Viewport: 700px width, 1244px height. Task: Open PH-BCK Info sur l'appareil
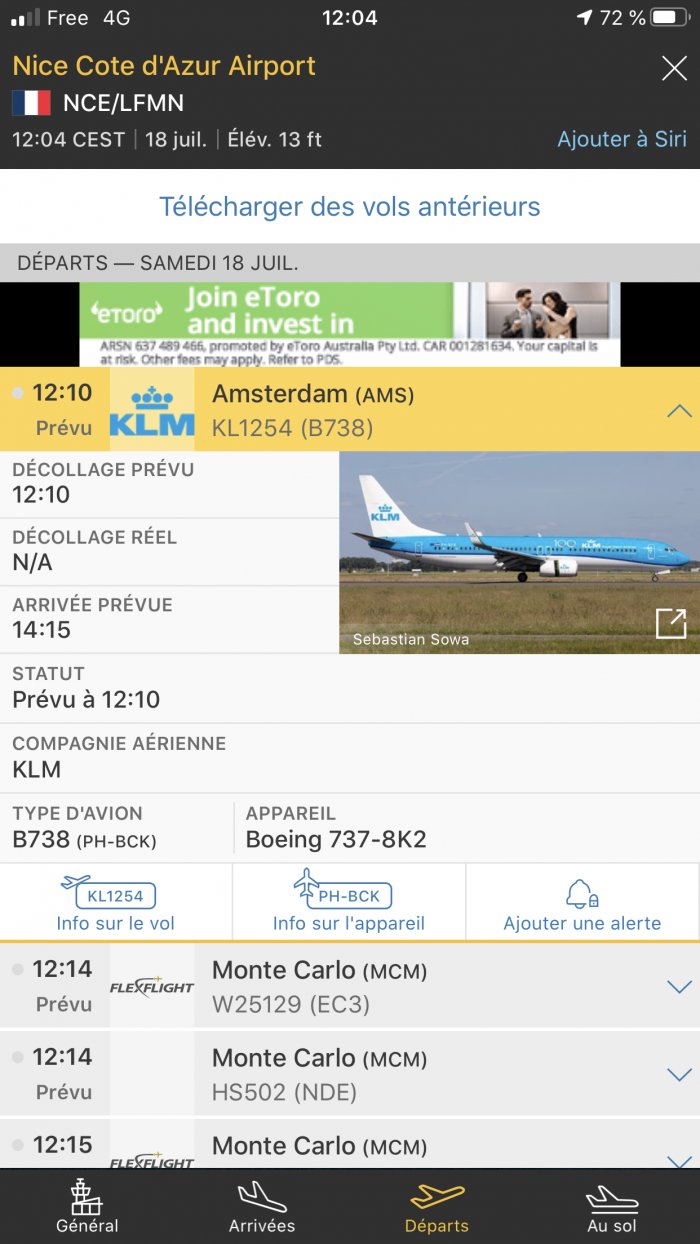click(349, 903)
